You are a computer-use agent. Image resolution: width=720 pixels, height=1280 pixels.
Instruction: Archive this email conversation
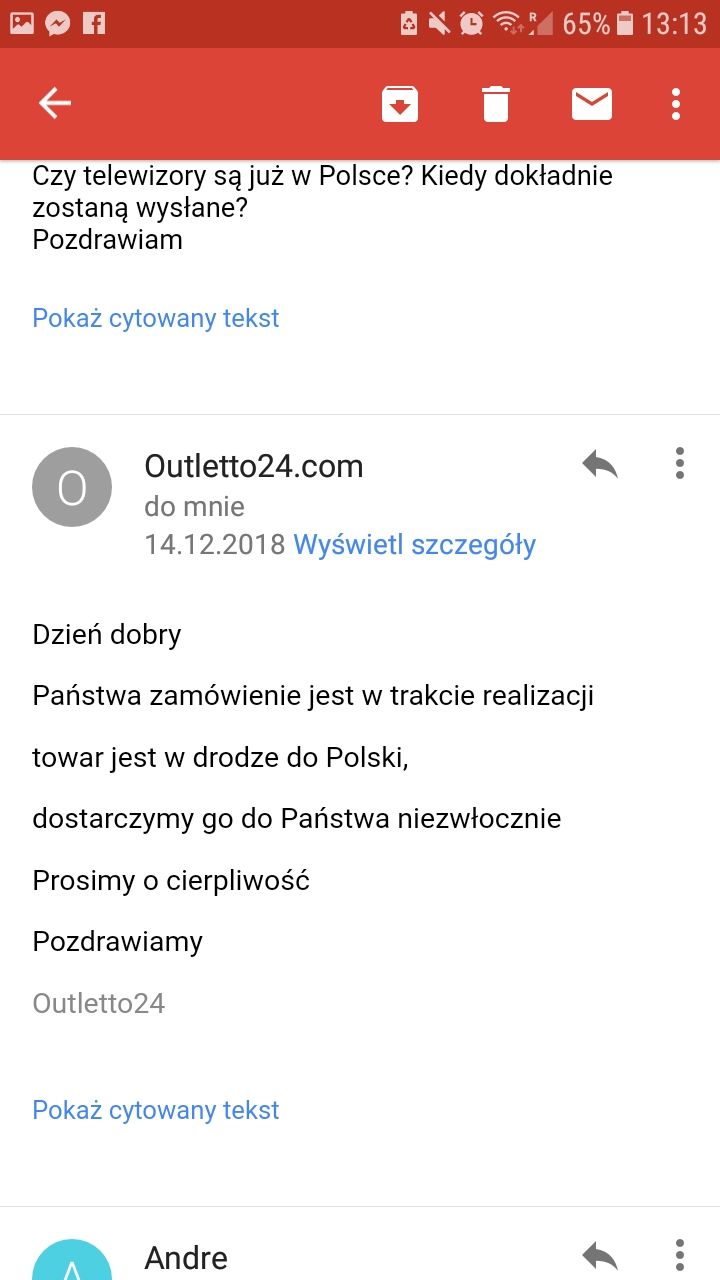pyautogui.click(x=399, y=103)
